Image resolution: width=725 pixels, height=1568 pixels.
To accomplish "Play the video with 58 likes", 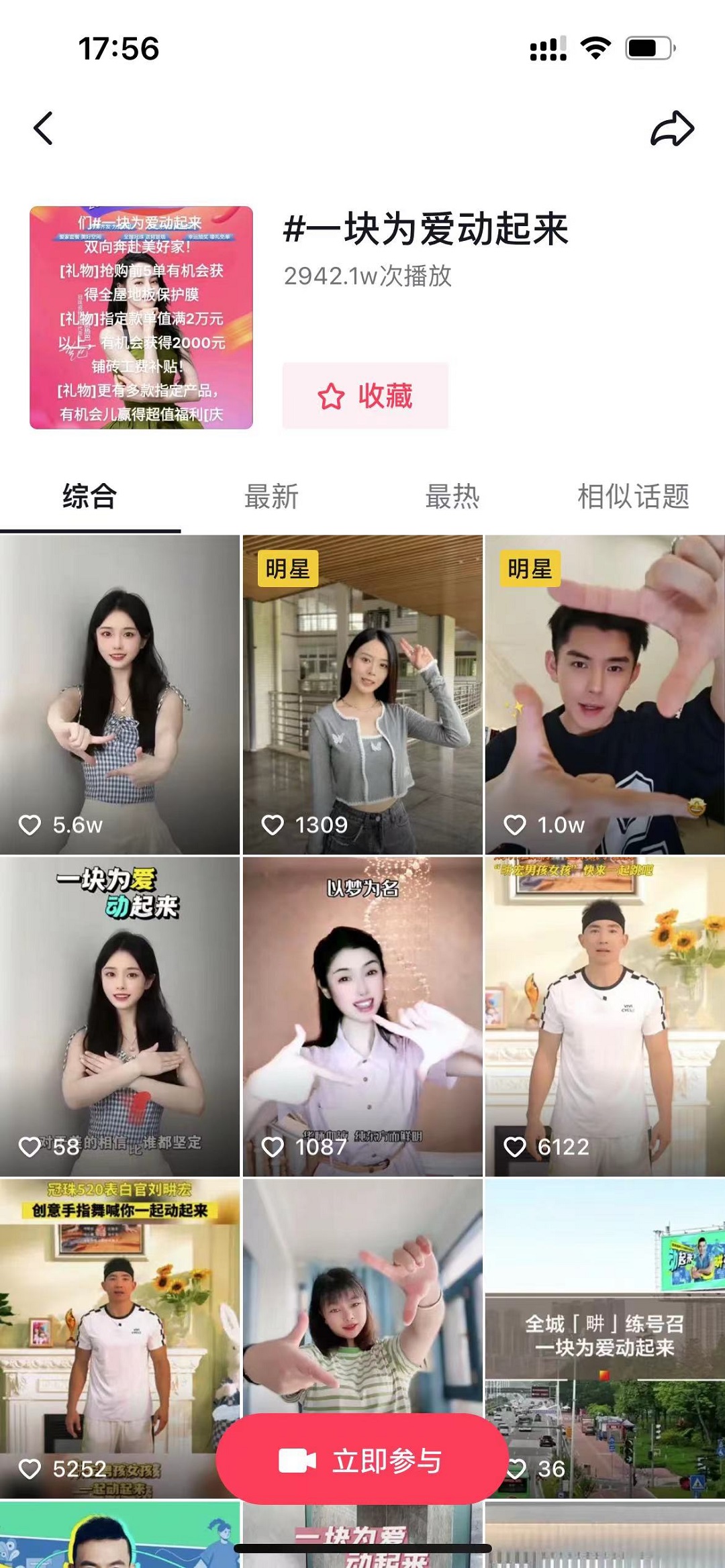I will [x=119, y=1016].
